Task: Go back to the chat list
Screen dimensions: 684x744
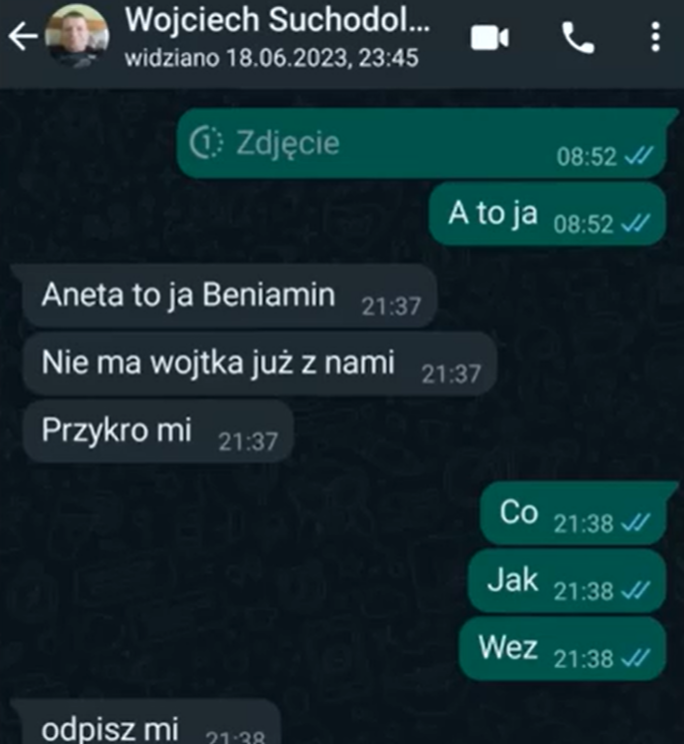Action: point(22,37)
